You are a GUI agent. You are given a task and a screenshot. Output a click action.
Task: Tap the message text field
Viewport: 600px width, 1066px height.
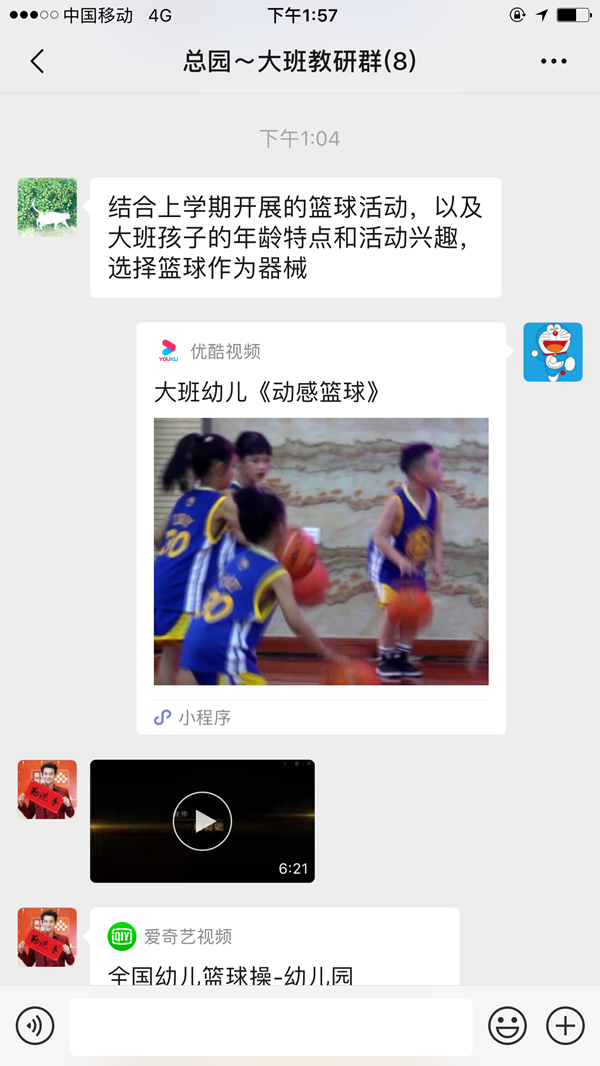271,1027
